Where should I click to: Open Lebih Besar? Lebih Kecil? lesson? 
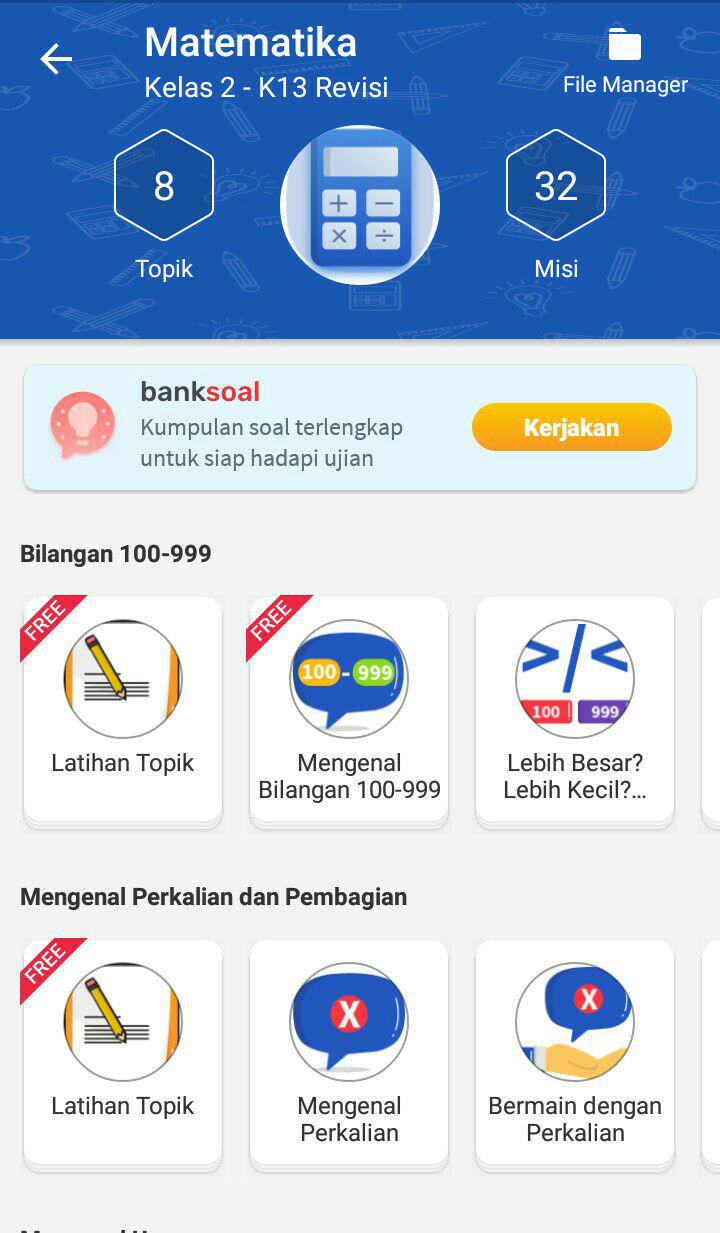[575, 709]
